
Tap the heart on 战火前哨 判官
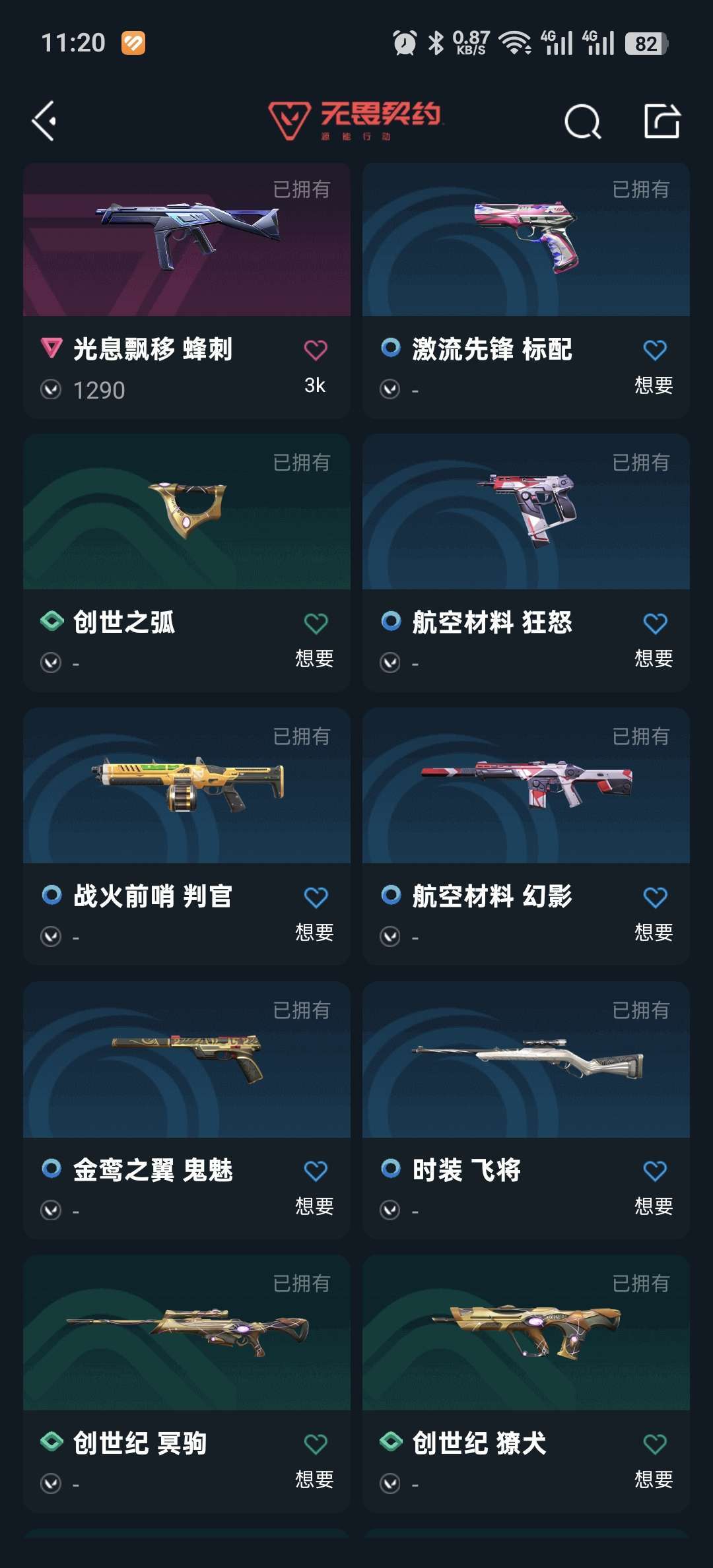[x=316, y=897]
